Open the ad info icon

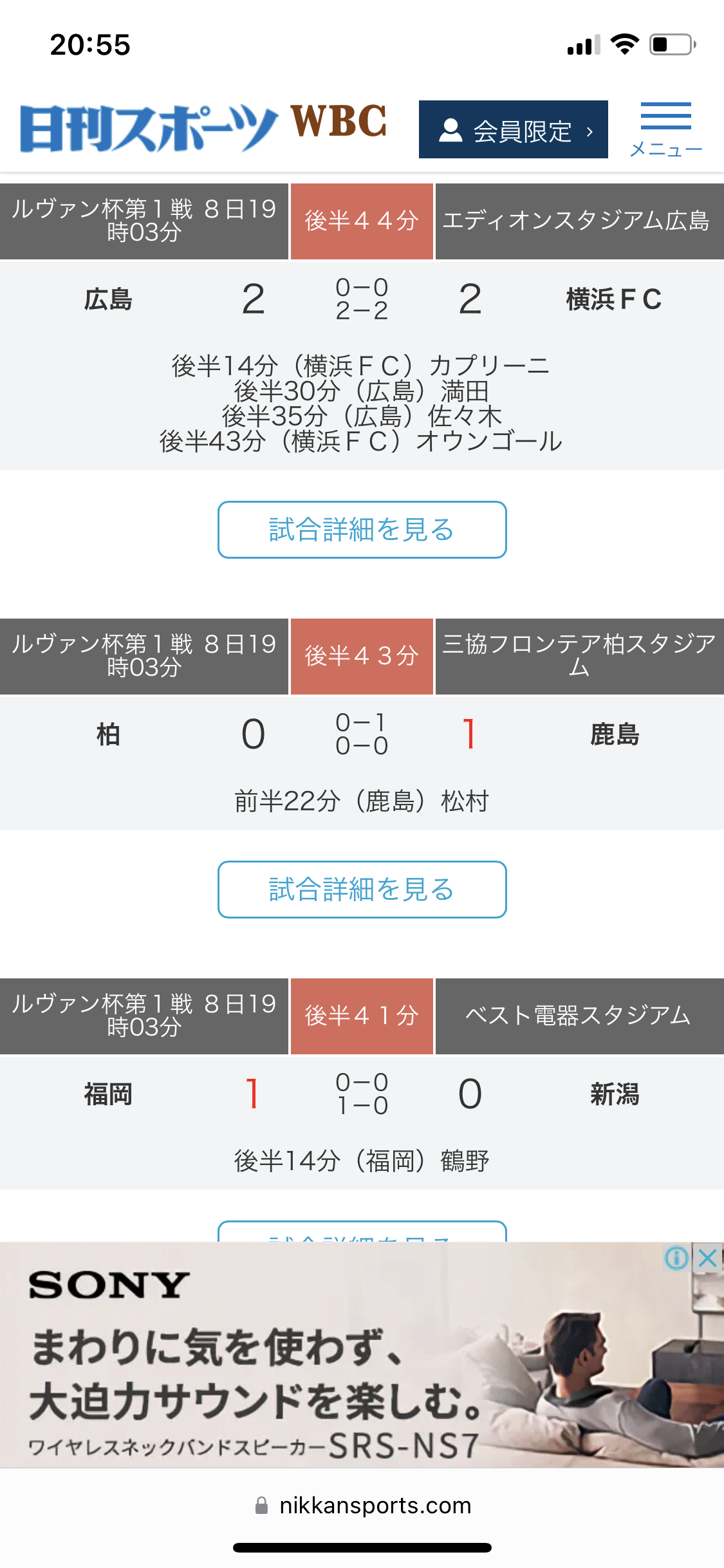pyautogui.click(x=677, y=1257)
